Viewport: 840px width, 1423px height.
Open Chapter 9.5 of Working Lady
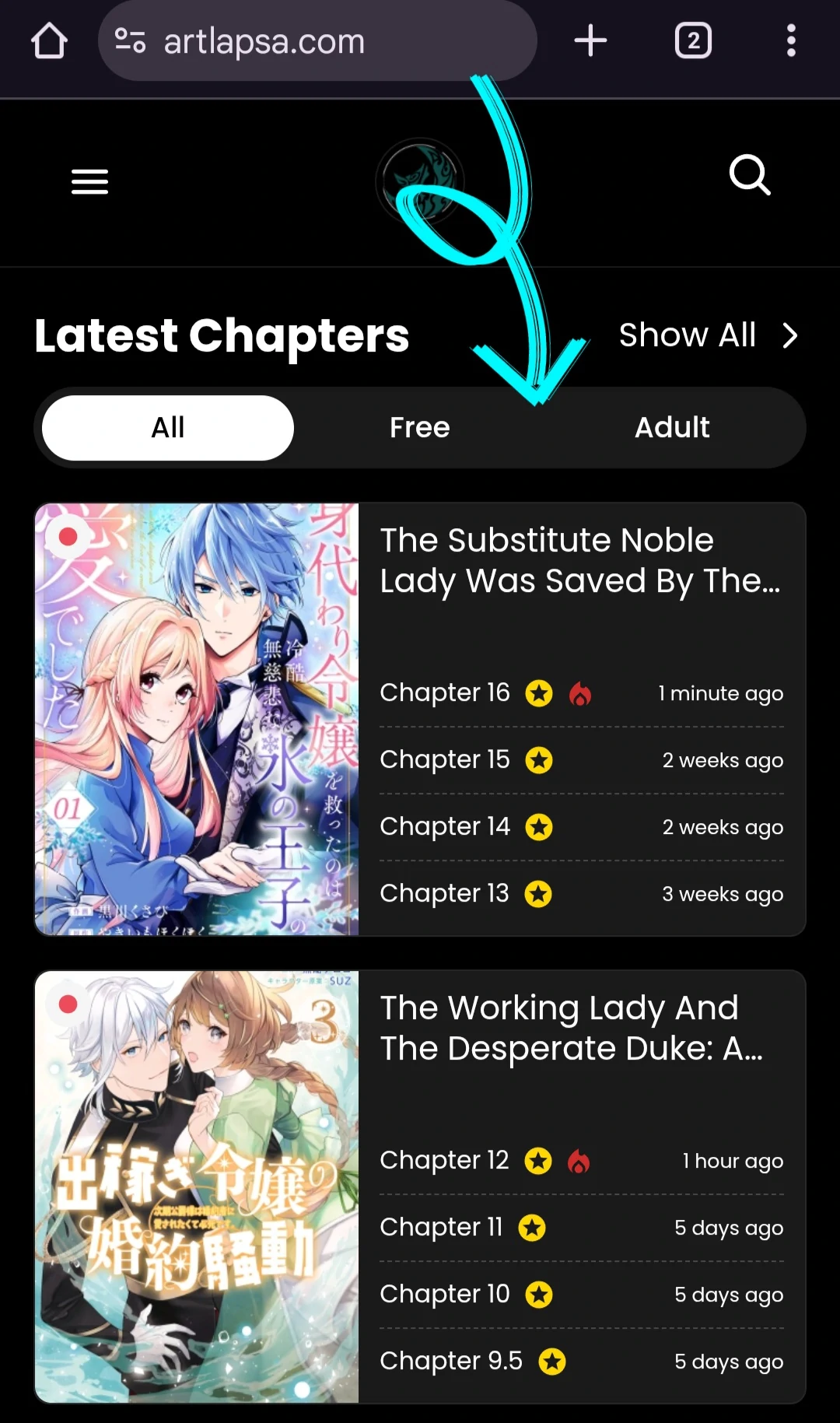[451, 1361]
